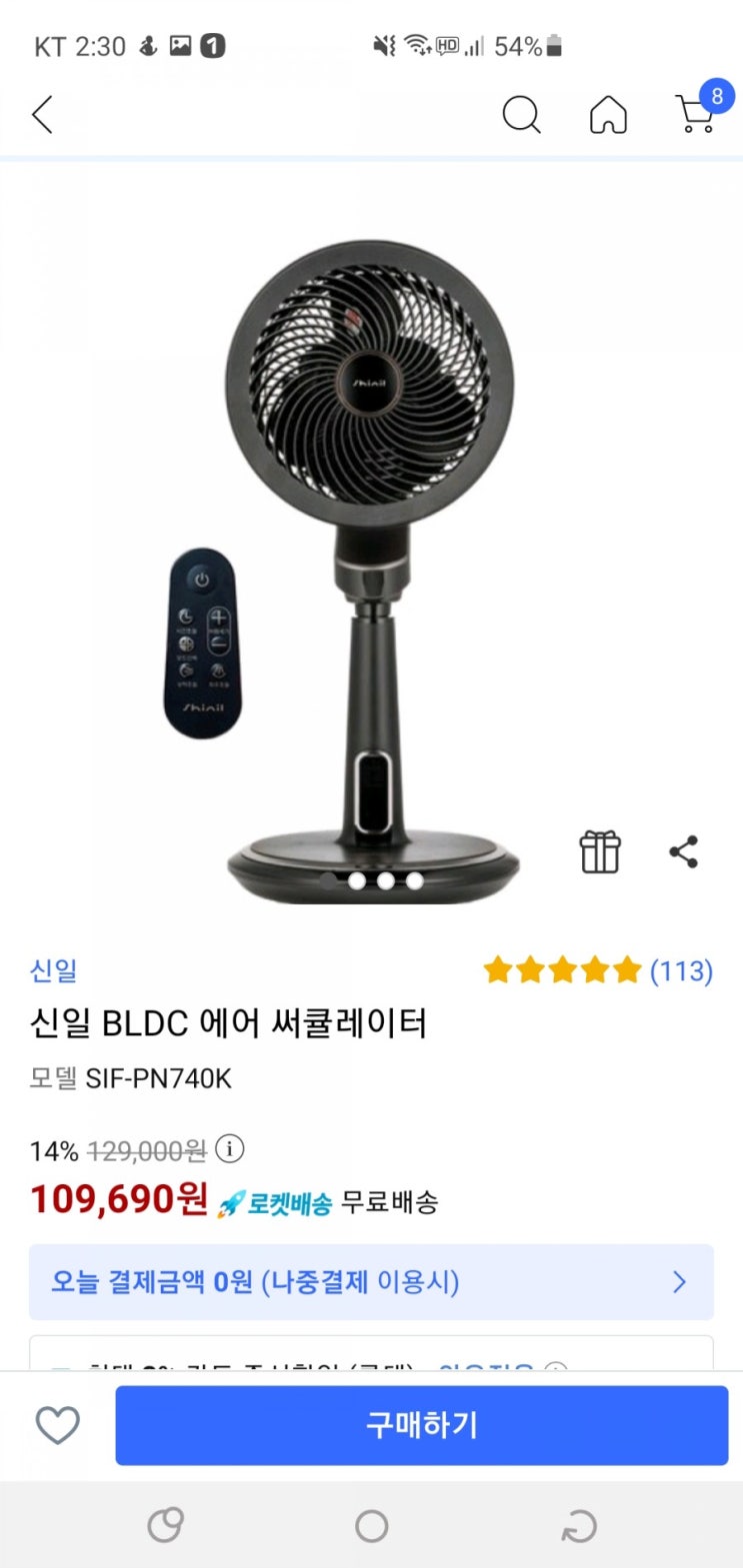Viewport: 743px width, 1568px height.
Task: Show price info next to 129,000원
Action: tap(230, 1149)
